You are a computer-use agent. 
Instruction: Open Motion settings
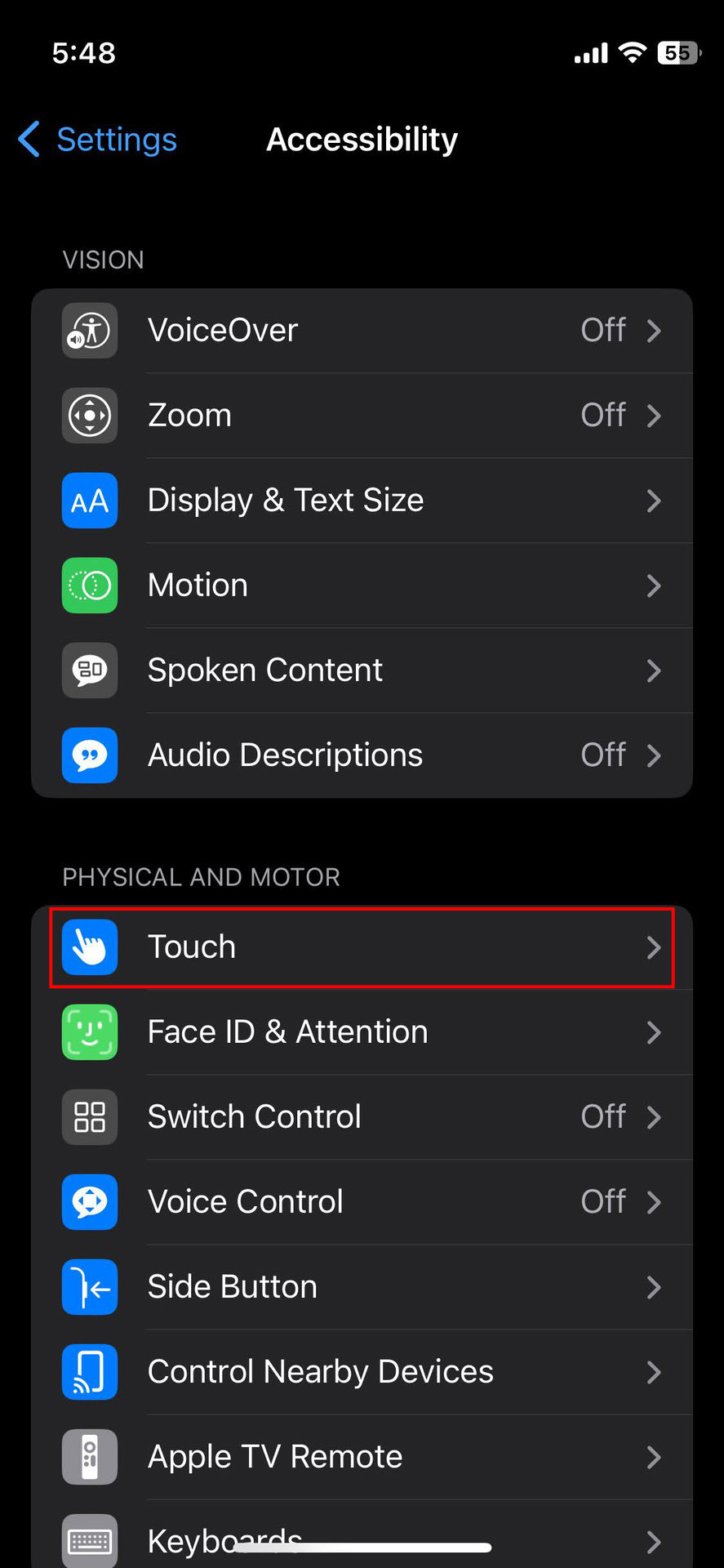[362, 586]
